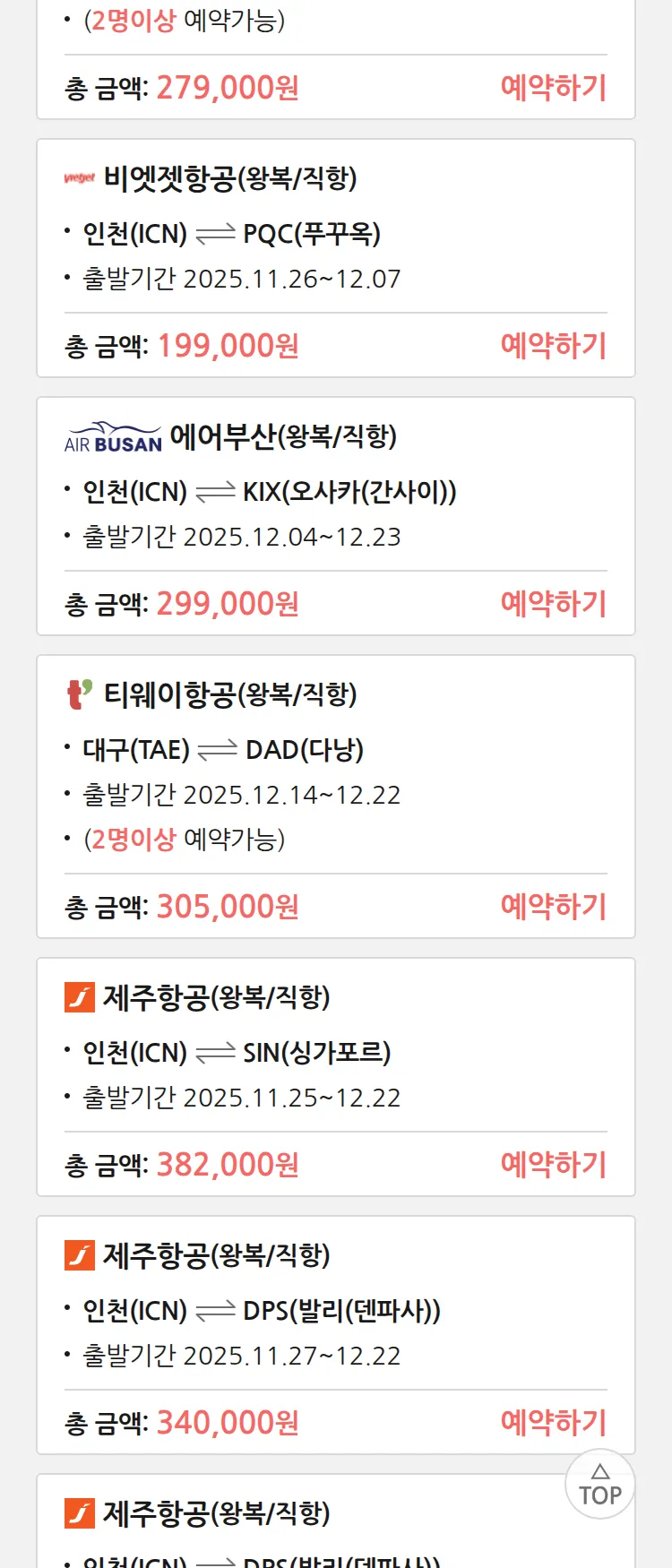Screen dimensions: 672x1568
Task: Jump back up with the TOP button
Action: [599, 1485]
